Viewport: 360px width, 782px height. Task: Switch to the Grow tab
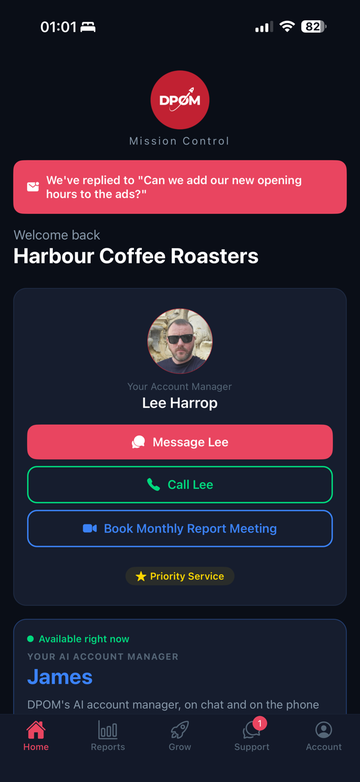[180, 736]
